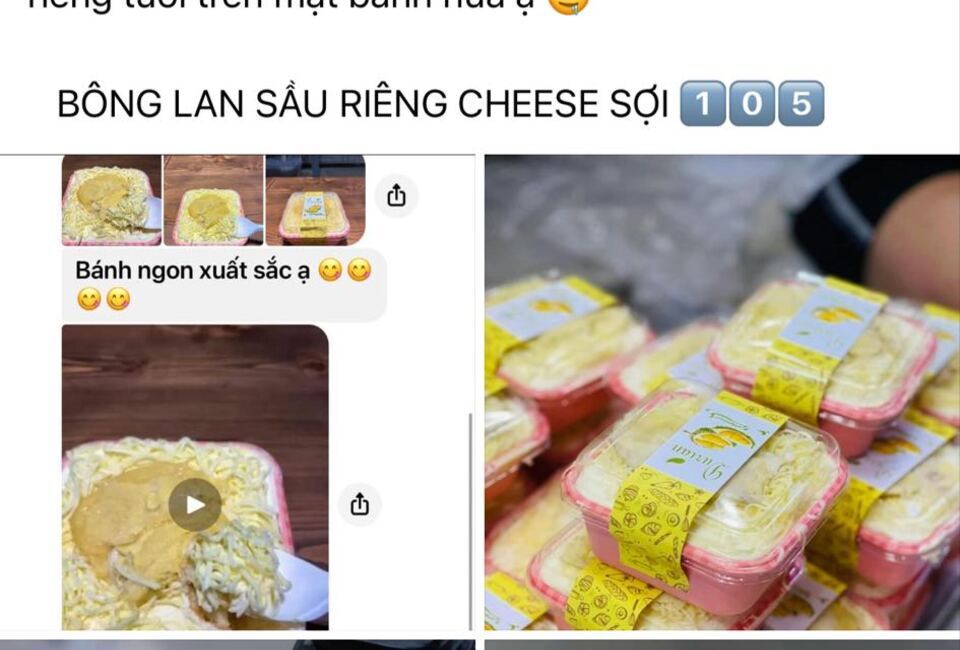Image resolution: width=960 pixels, height=650 pixels.
Task: Open the photo of boxed durian cakes
Action: (722, 392)
